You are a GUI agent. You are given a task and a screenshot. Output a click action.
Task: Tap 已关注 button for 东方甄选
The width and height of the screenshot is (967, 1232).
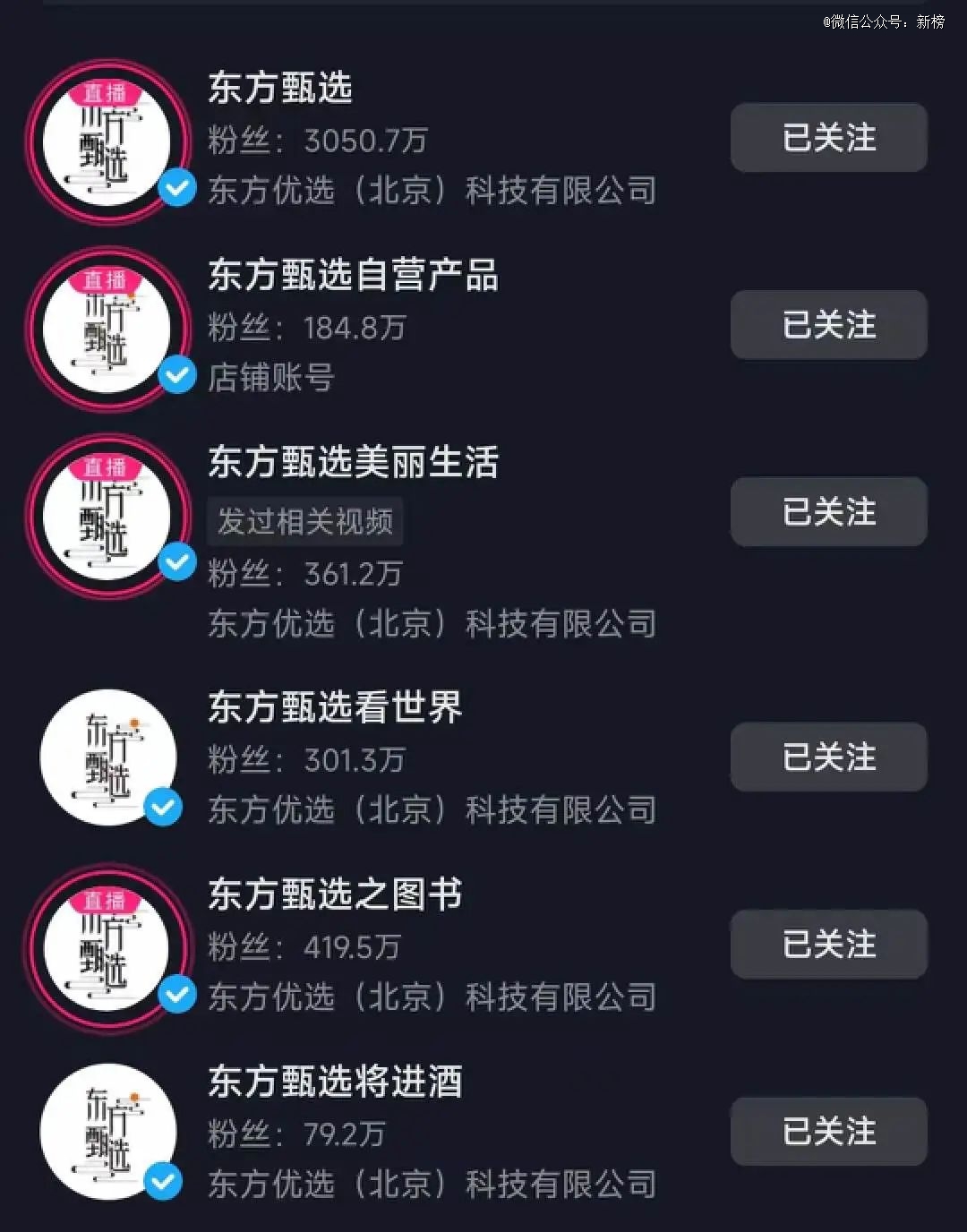click(828, 138)
